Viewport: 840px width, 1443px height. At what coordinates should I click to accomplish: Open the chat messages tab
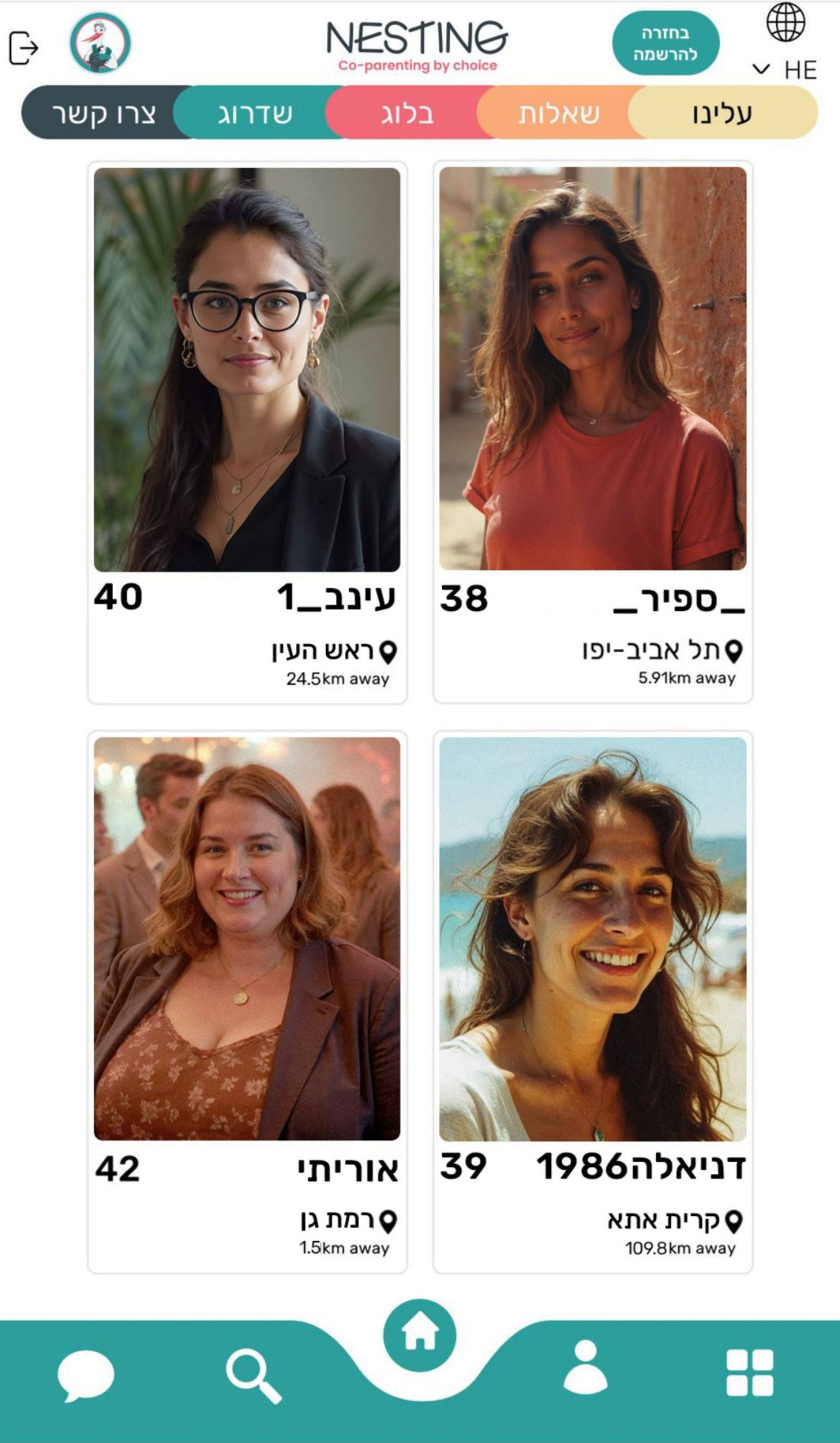pyautogui.click(x=86, y=1375)
